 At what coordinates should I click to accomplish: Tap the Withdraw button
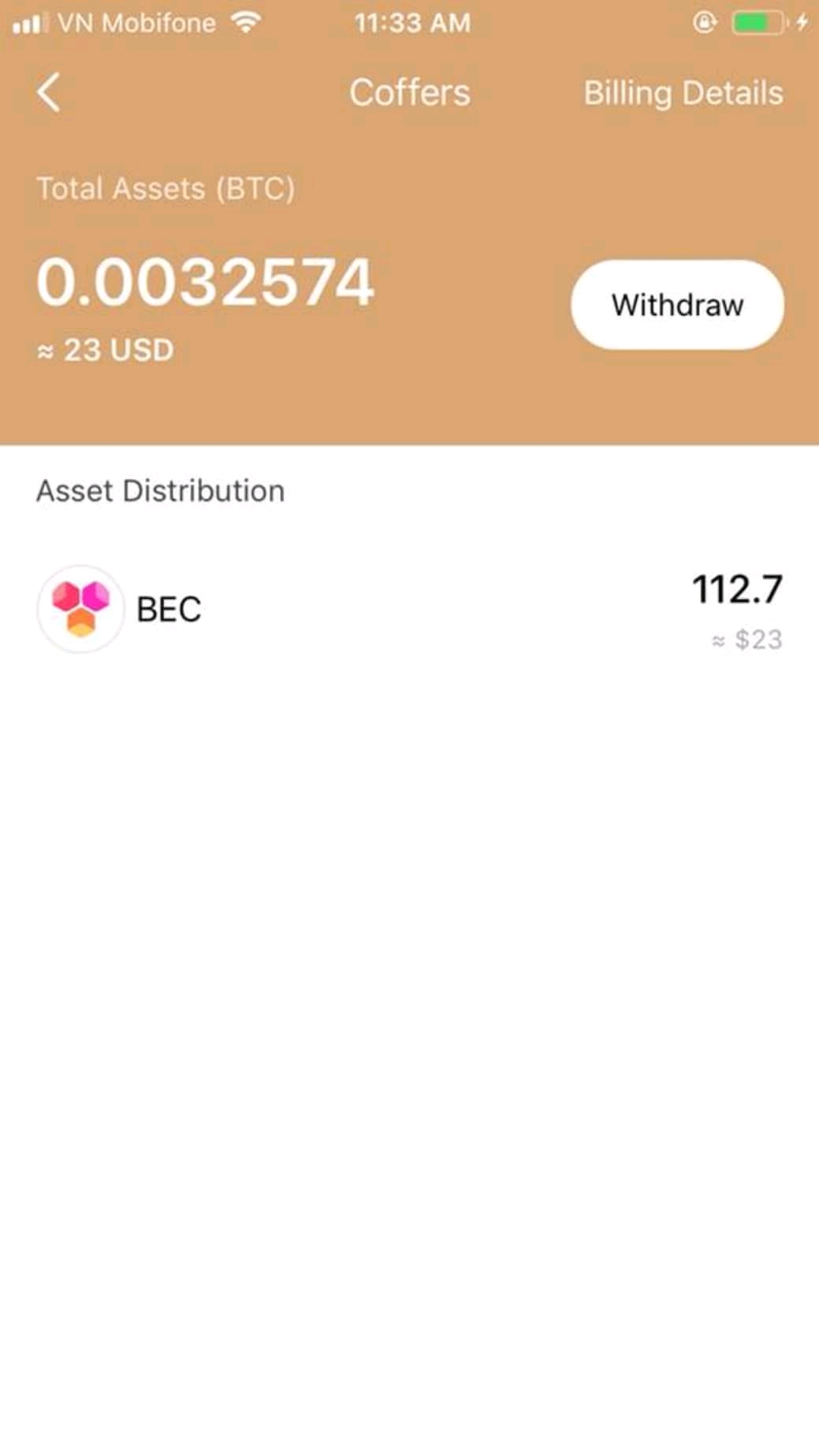coord(676,305)
